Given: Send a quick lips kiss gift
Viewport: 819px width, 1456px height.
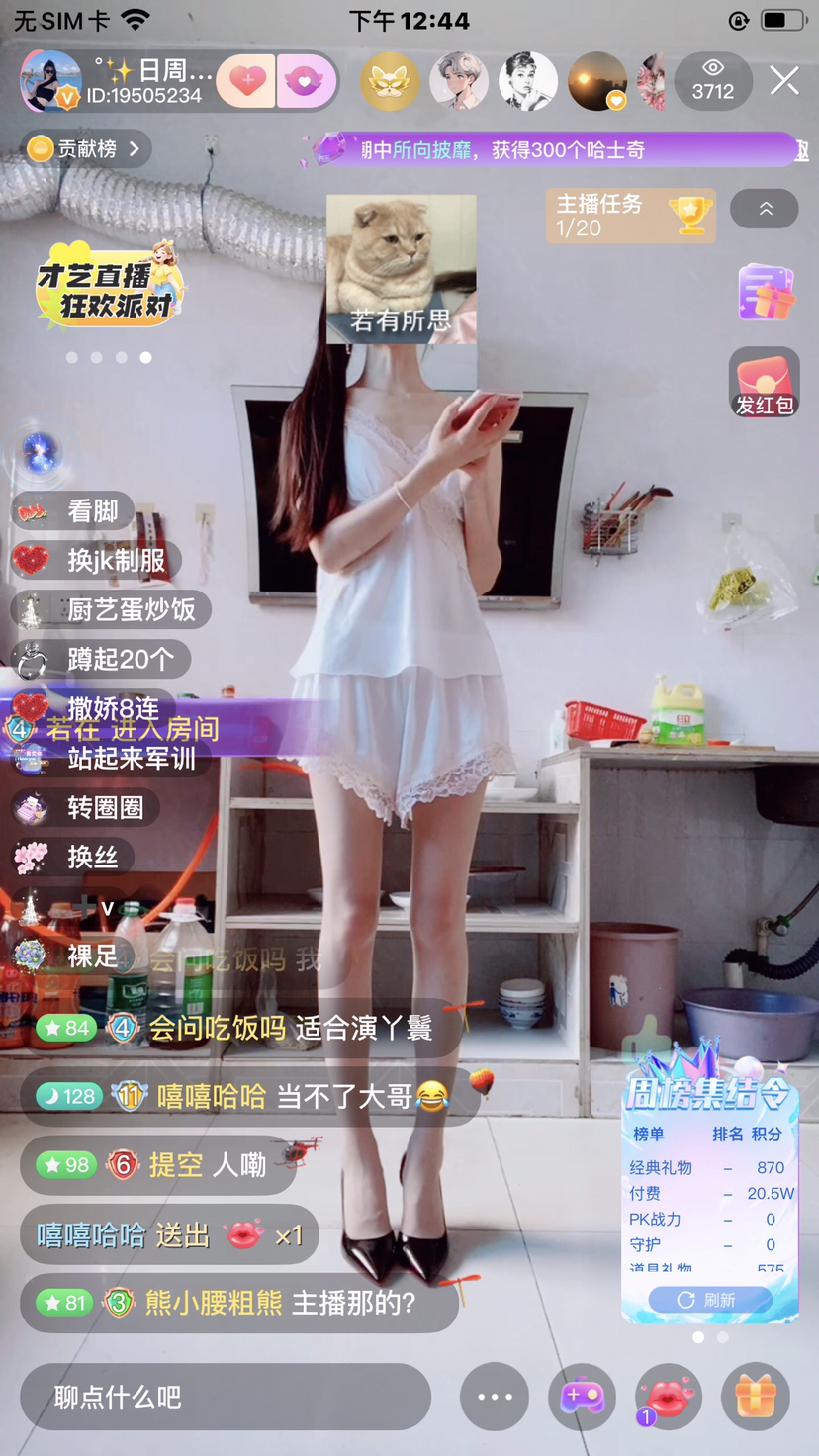Looking at the screenshot, I should click(x=669, y=1397).
